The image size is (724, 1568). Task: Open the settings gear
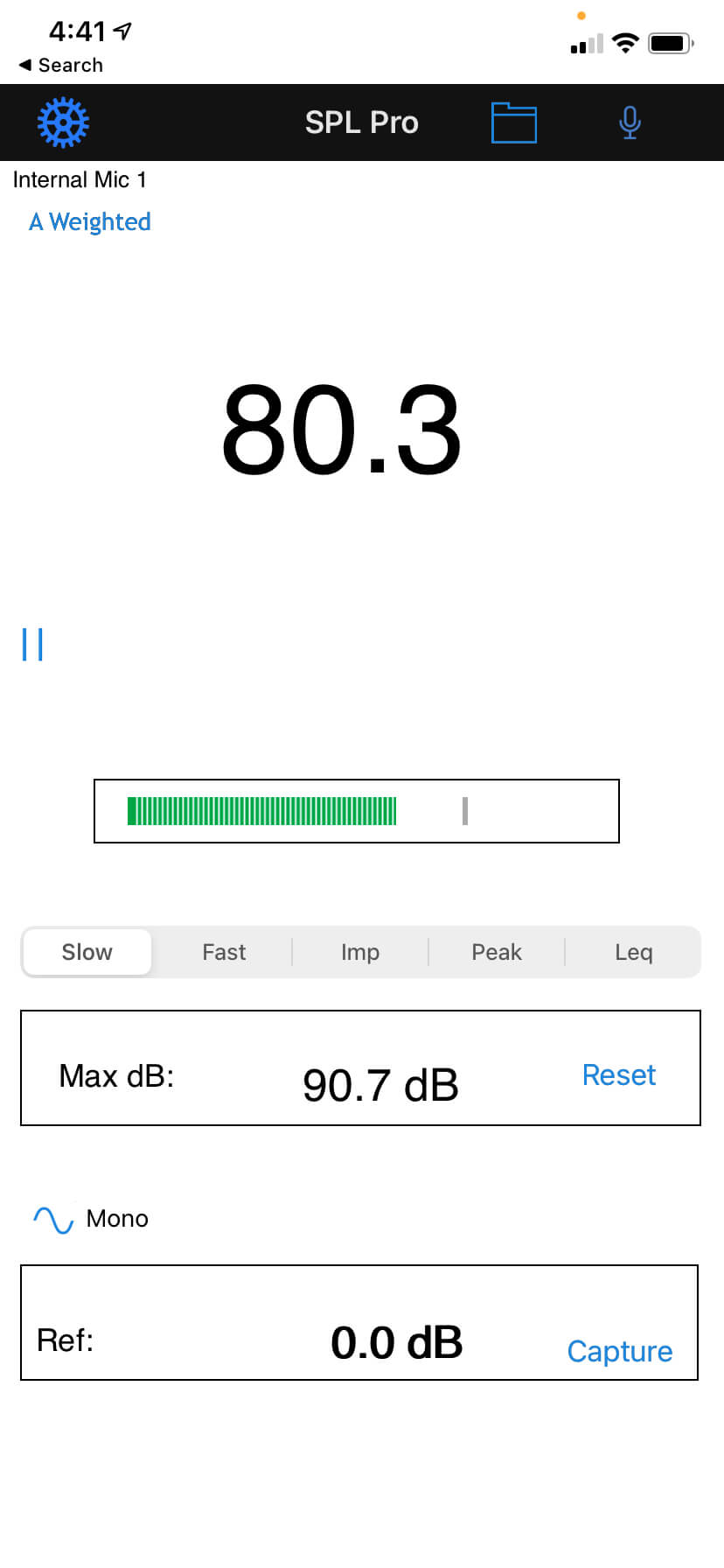[x=63, y=122]
